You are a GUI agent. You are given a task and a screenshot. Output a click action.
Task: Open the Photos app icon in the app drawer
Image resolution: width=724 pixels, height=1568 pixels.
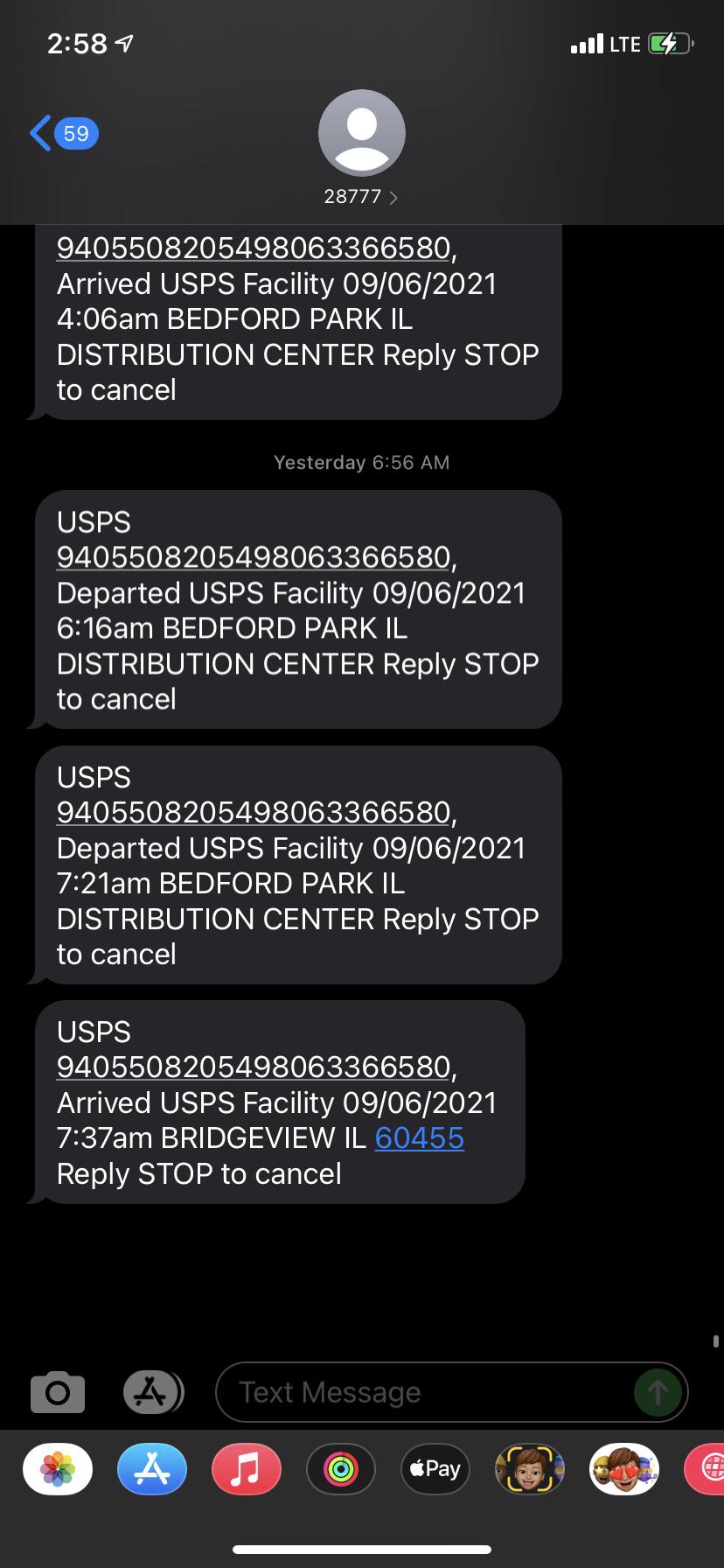(57, 1469)
